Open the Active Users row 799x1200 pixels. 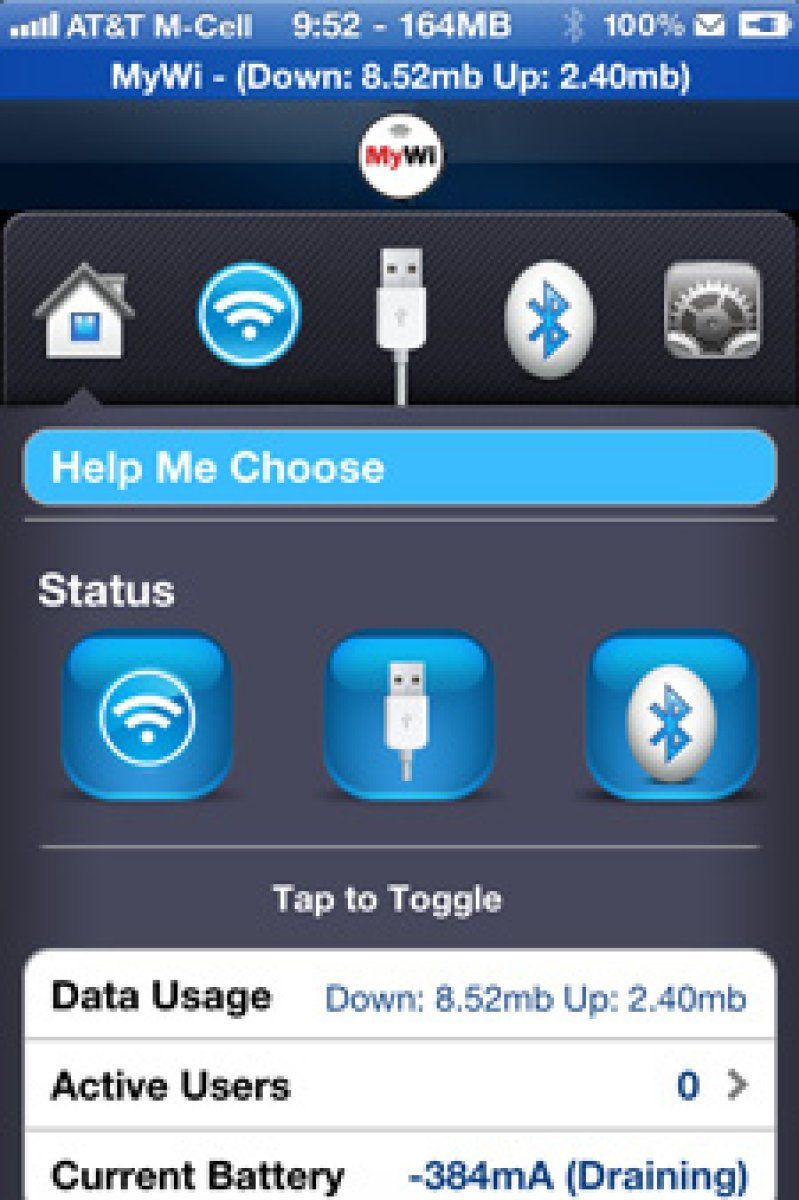coord(399,1086)
